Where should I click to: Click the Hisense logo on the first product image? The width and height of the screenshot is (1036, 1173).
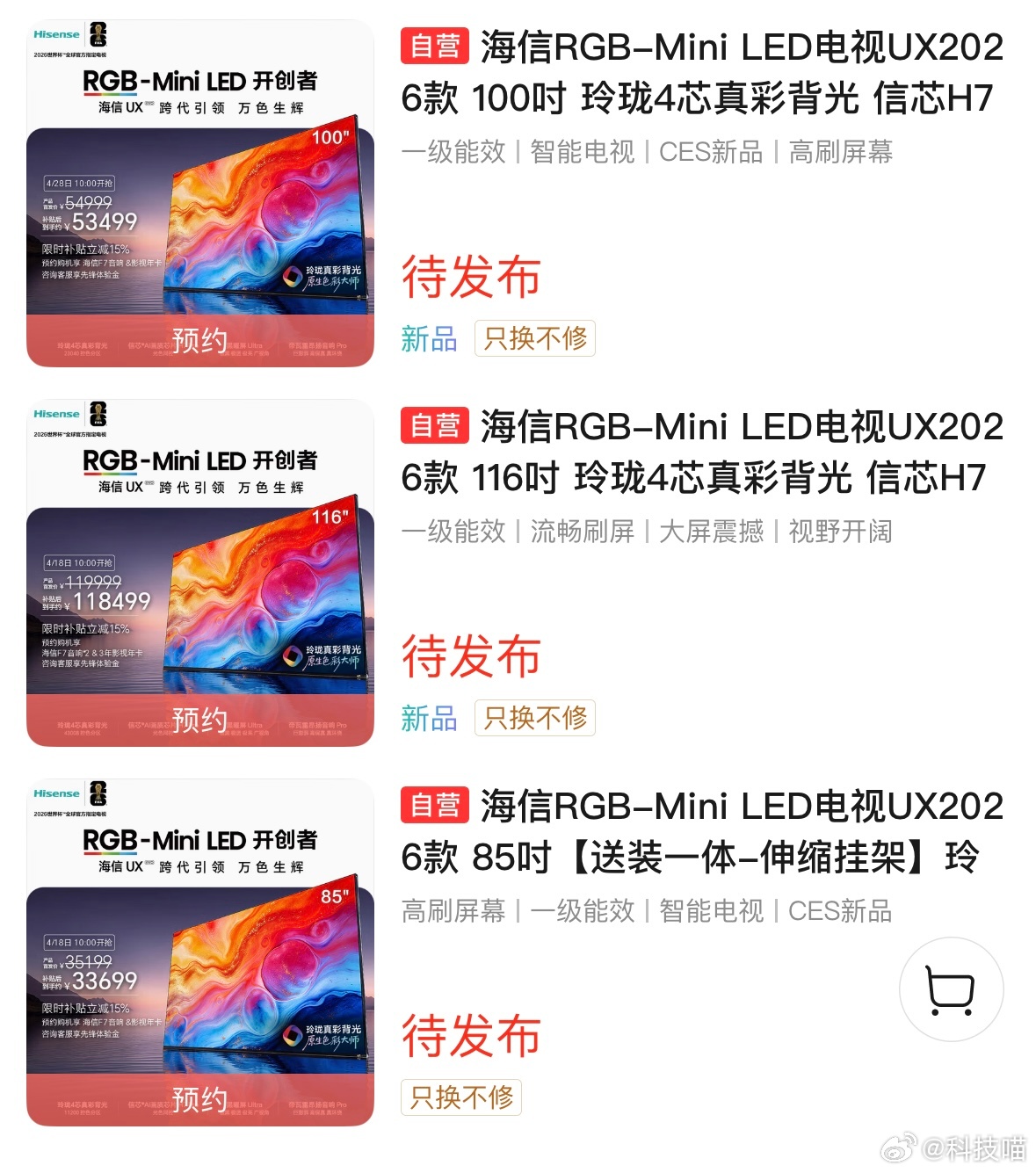[56, 33]
